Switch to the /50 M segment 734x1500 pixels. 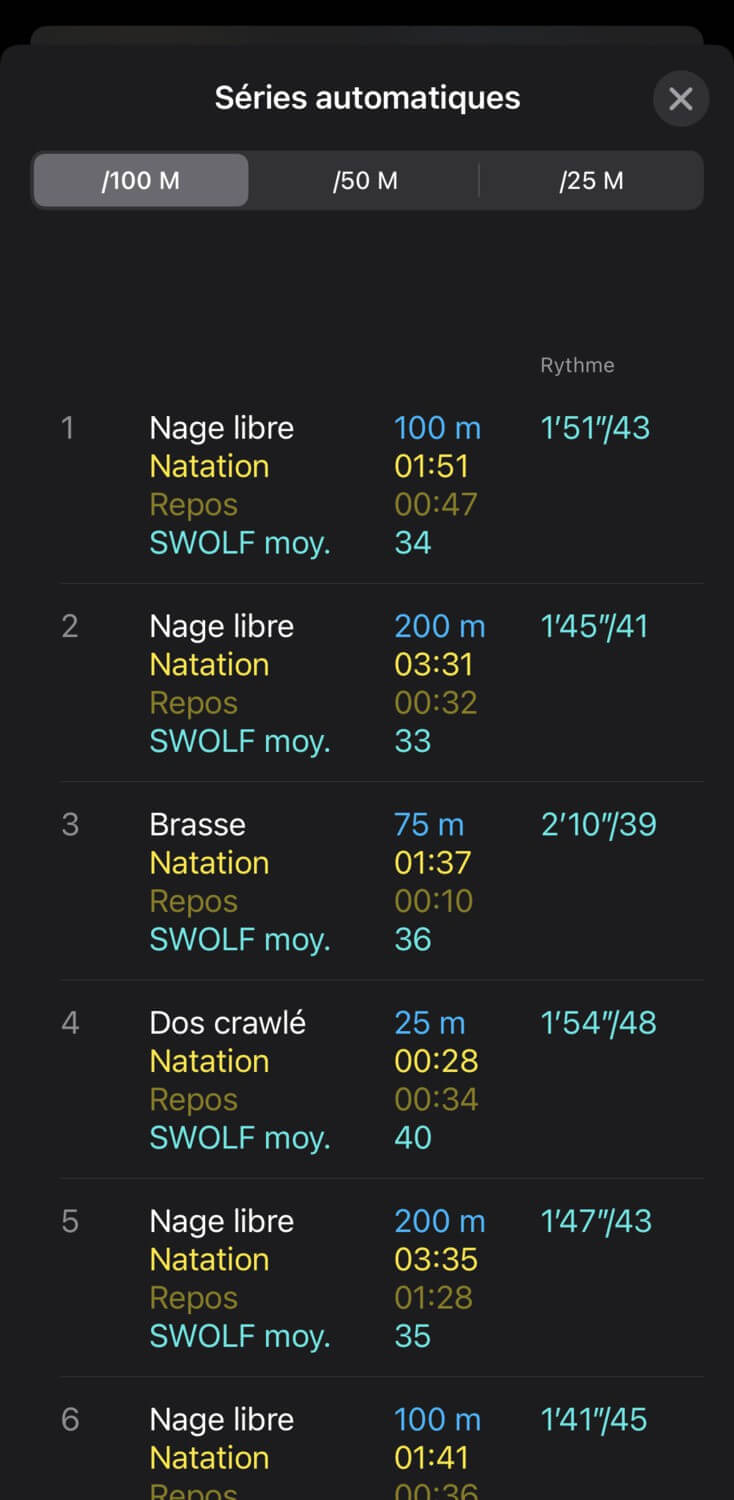[365, 181]
